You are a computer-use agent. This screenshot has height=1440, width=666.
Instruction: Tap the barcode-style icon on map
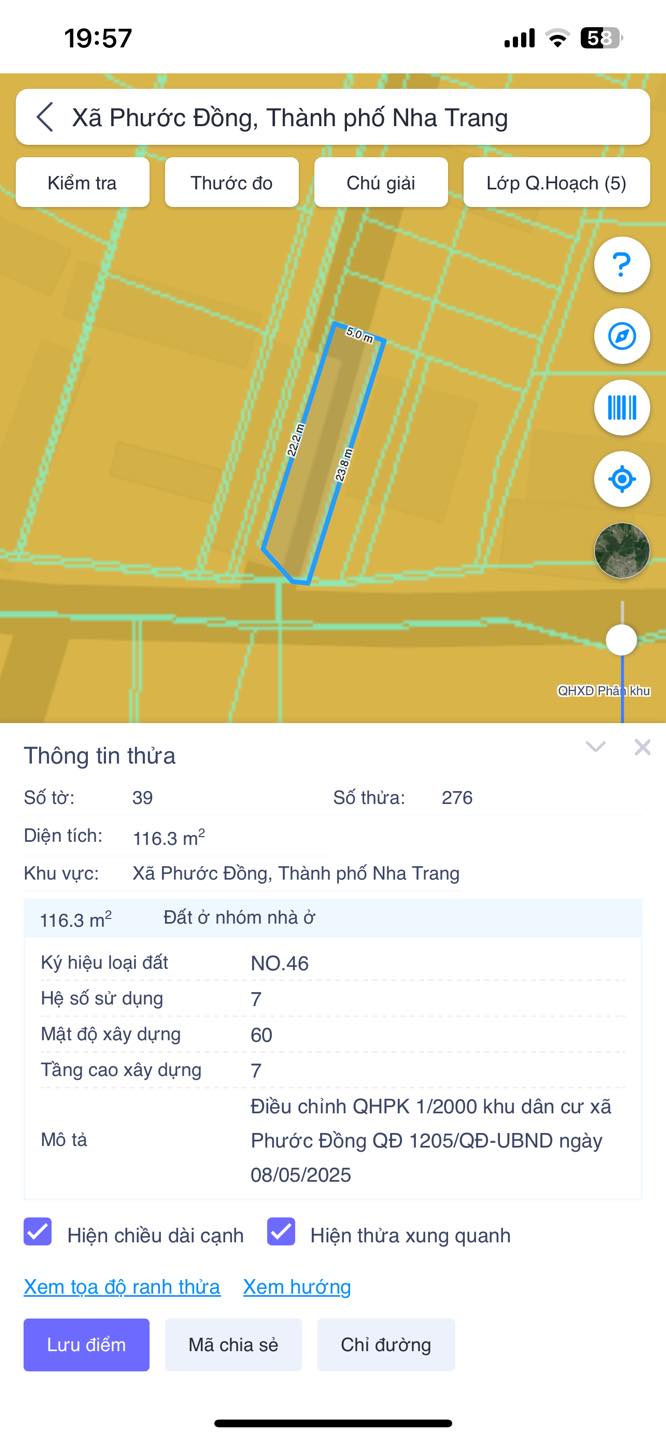pyautogui.click(x=622, y=407)
